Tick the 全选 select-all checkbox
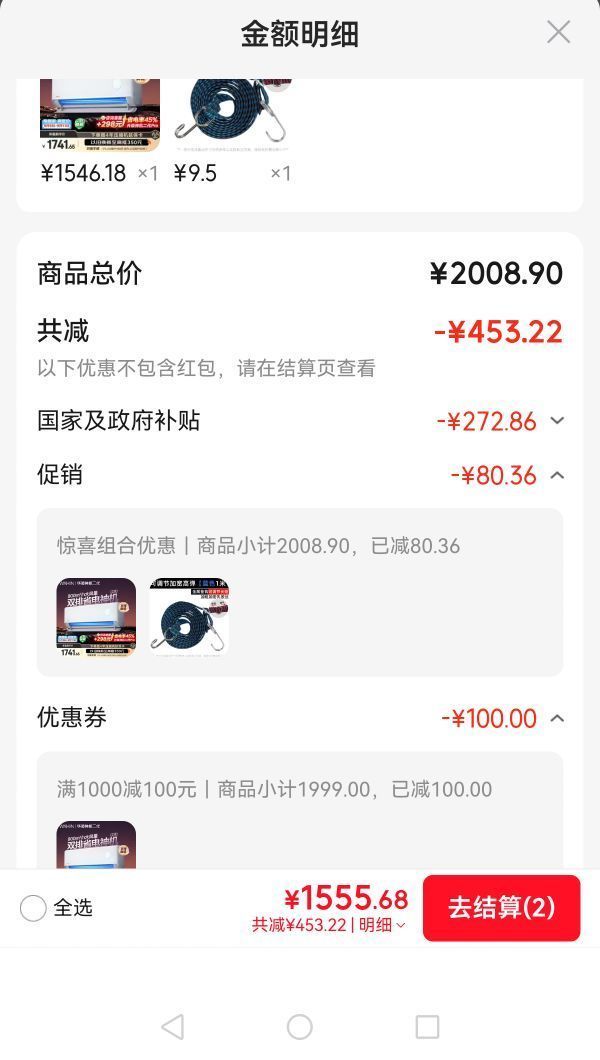The image size is (600, 1060). click(x=33, y=908)
